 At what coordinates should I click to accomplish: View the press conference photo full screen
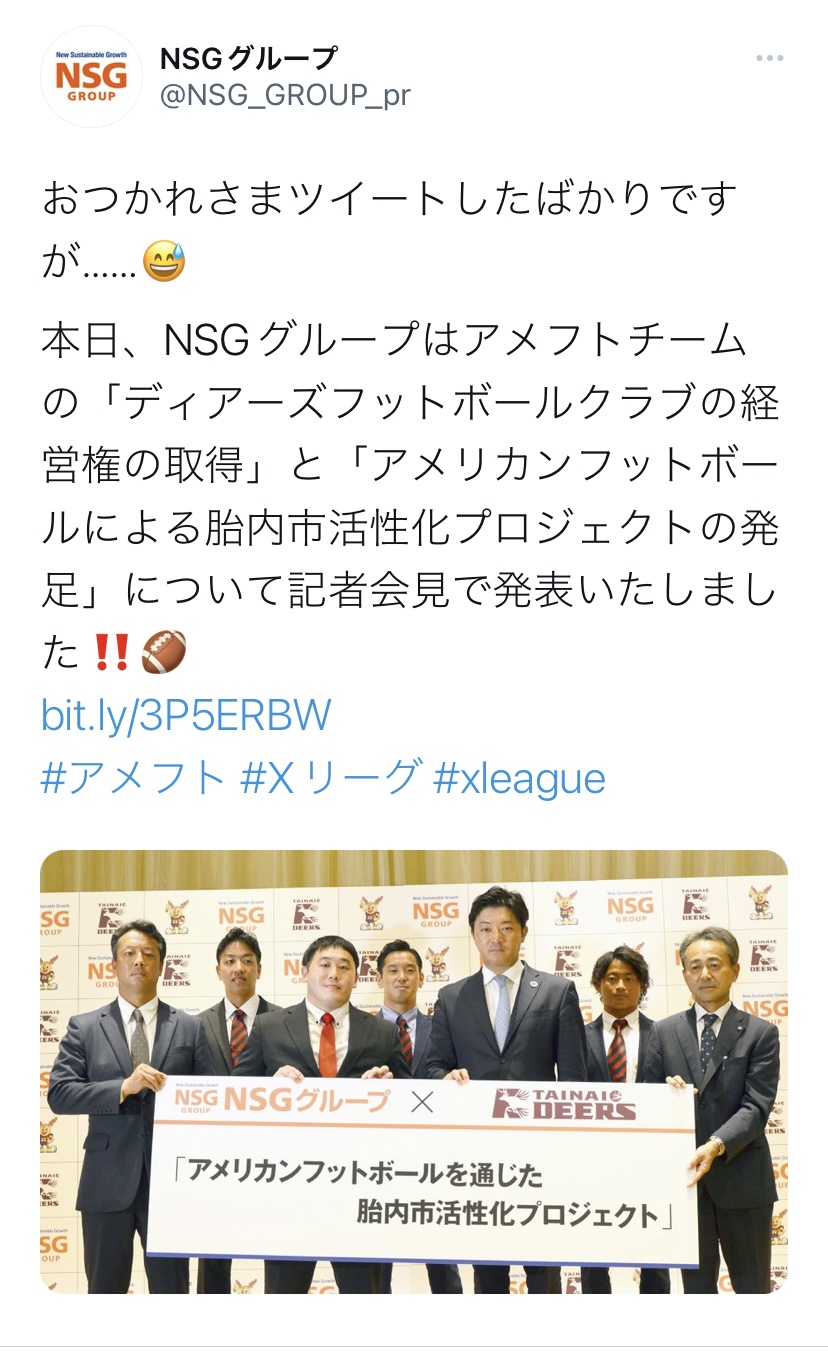[414, 1072]
